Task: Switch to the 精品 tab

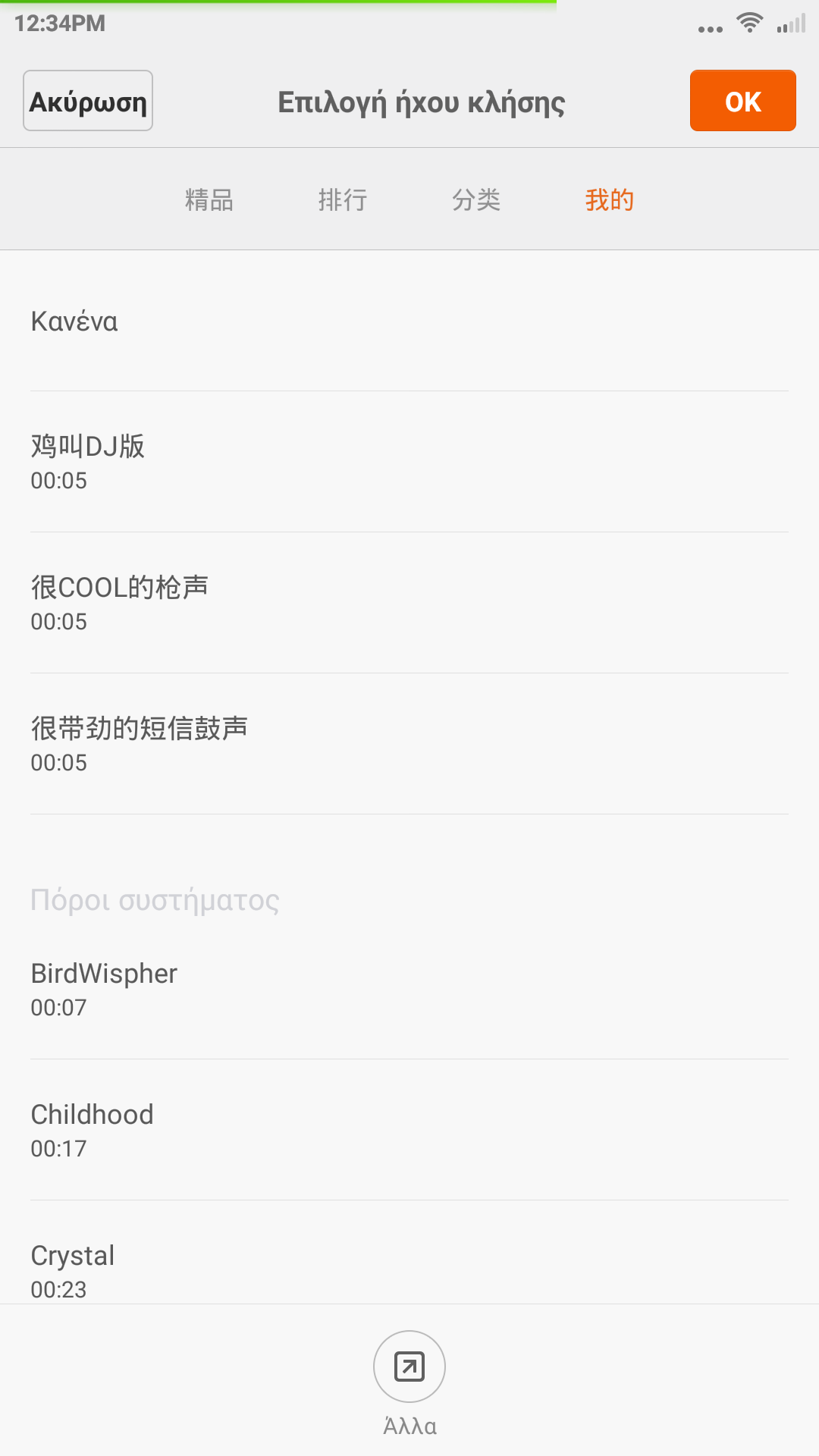Action: (209, 200)
